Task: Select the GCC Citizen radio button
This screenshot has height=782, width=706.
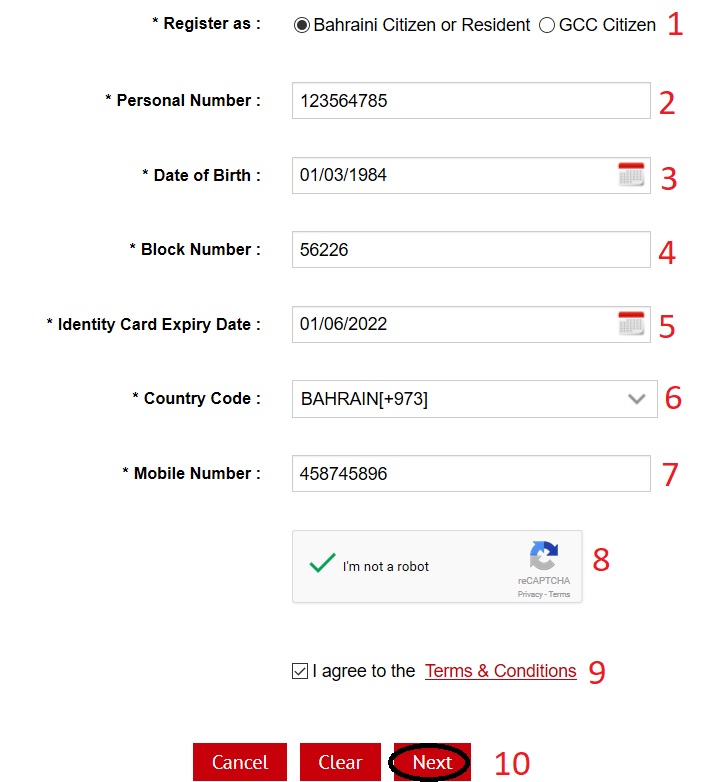Action: point(547,26)
